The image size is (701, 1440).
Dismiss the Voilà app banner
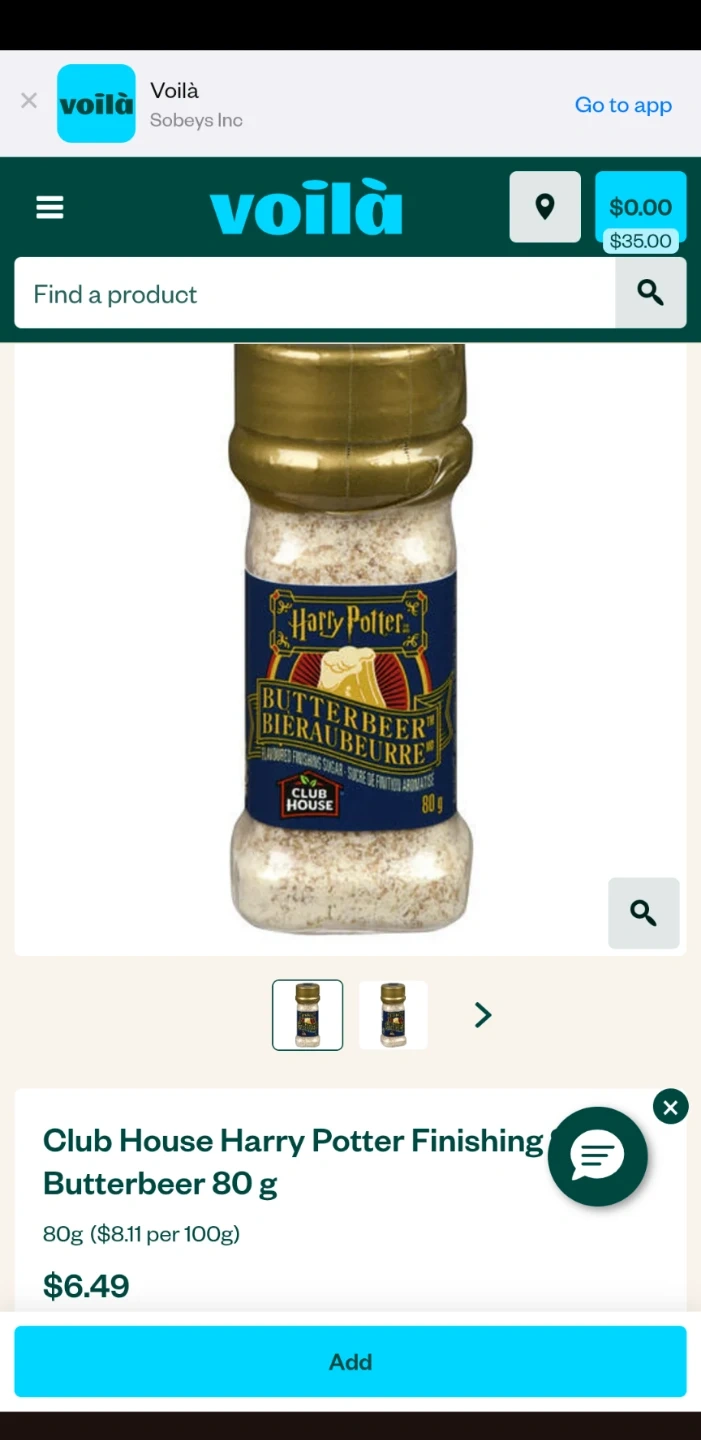coord(29,101)
